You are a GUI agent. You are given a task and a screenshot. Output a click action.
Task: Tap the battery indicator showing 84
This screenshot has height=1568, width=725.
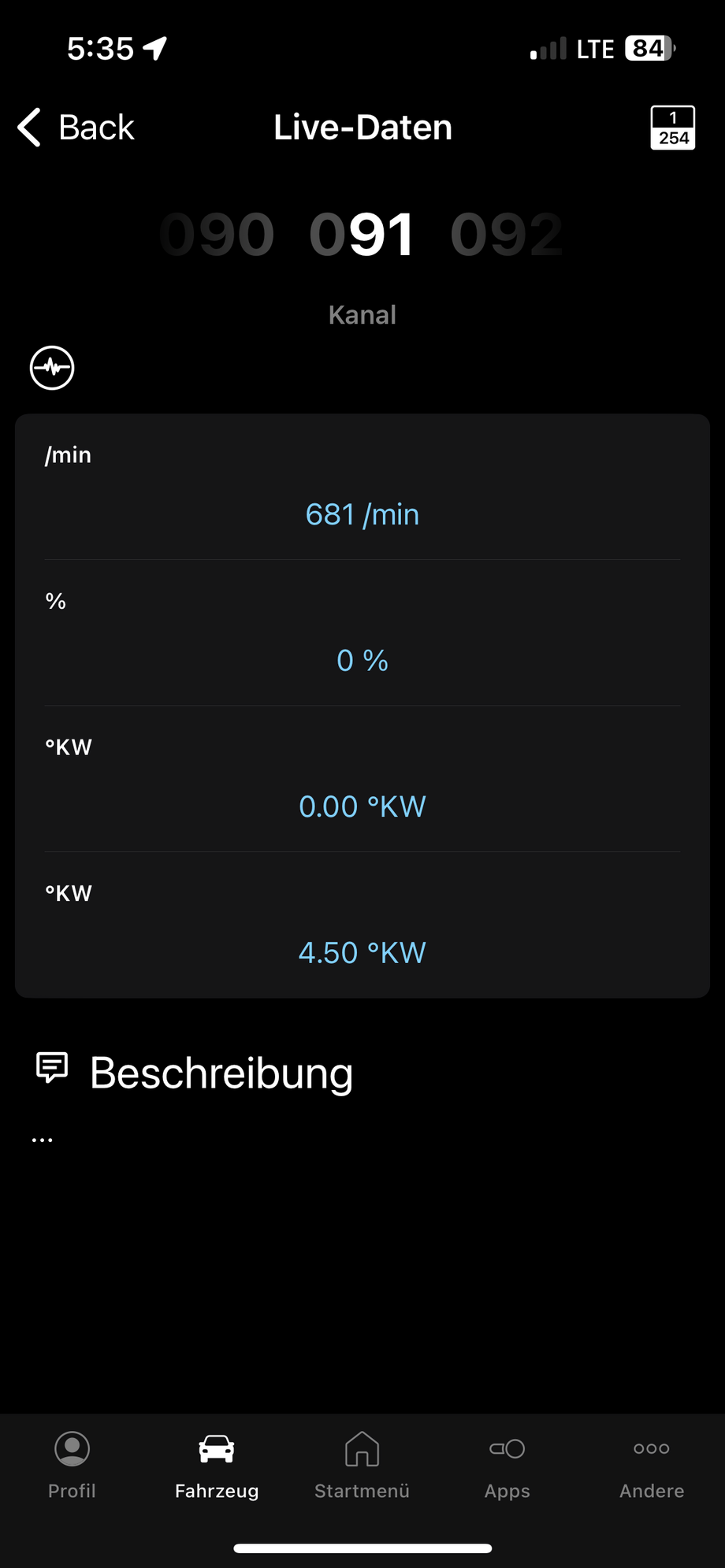[648, 47]
